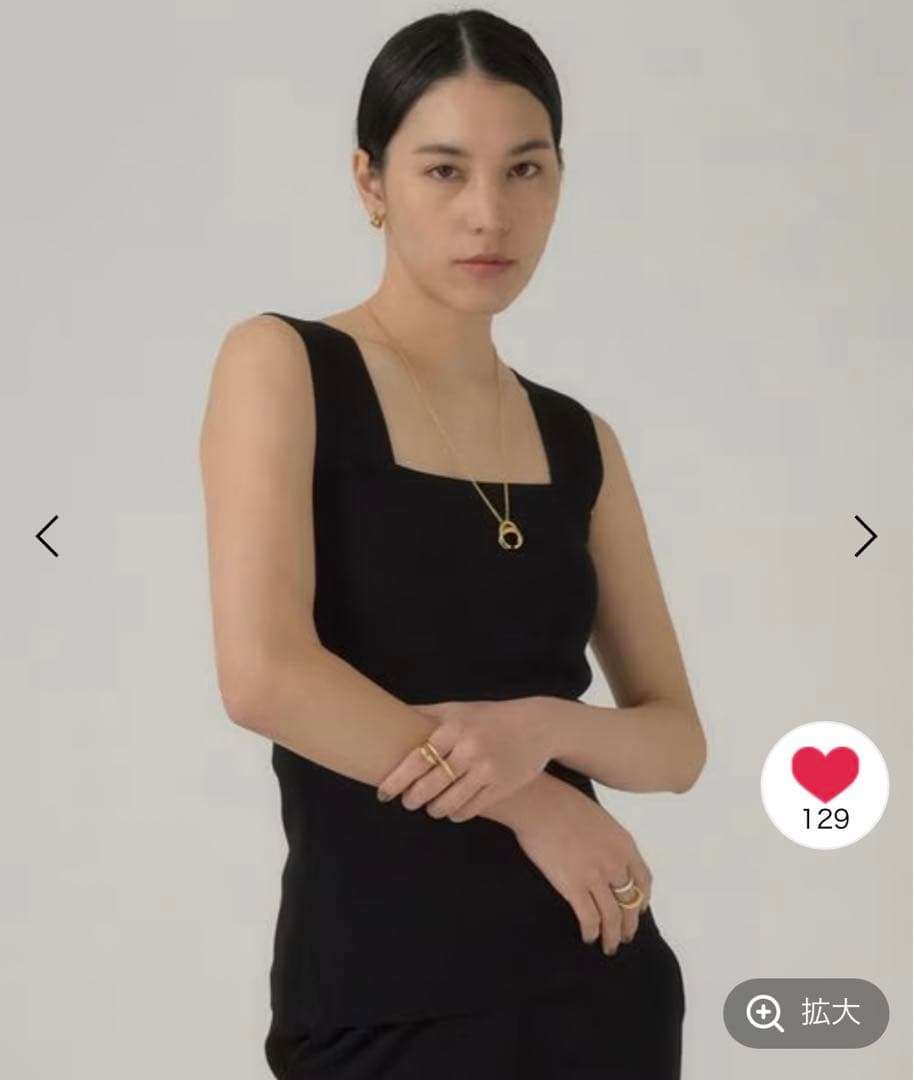This screenshot has height=1080, width=914.
Task: Show the next product image
Action: click(x=865, y=536)
